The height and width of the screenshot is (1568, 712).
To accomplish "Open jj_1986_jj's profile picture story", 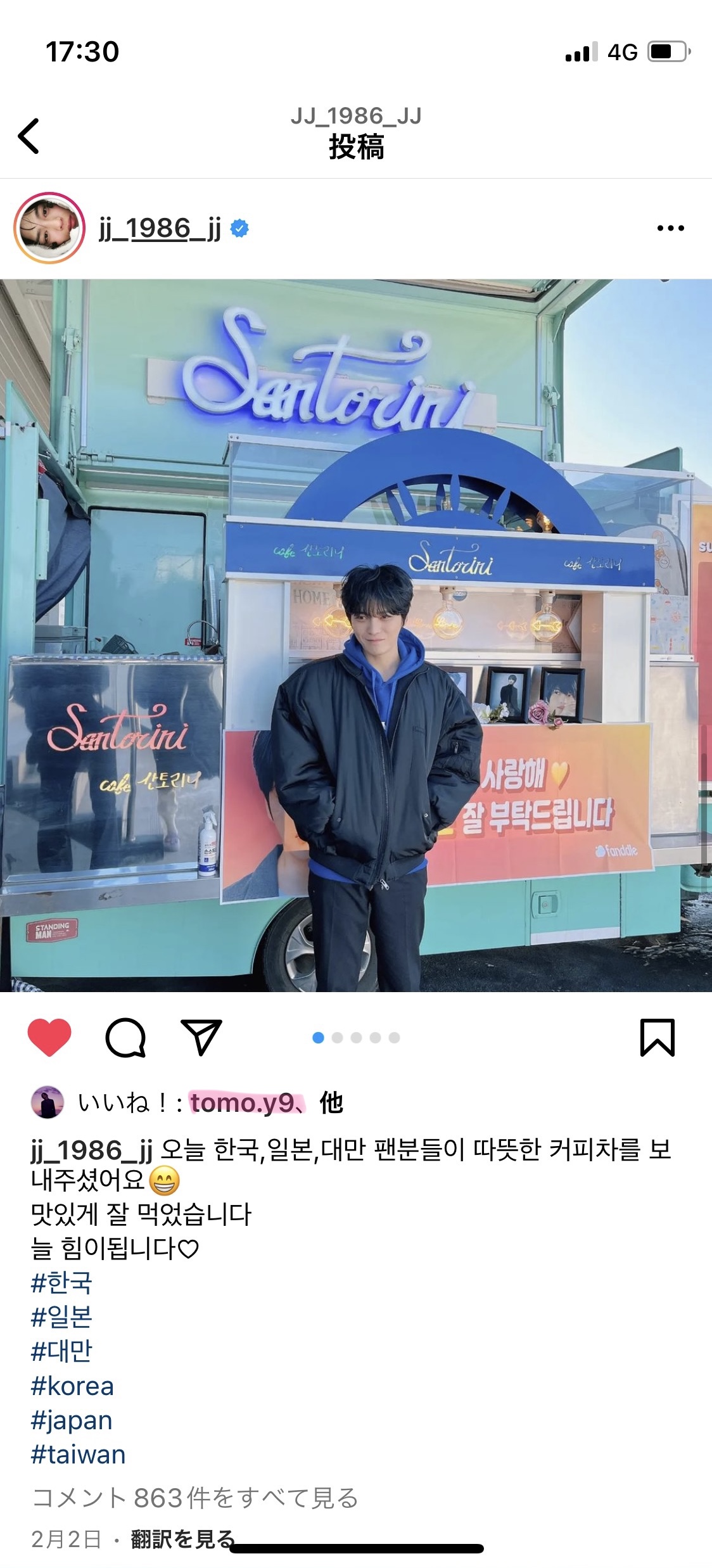I will [x=49, y=228].
